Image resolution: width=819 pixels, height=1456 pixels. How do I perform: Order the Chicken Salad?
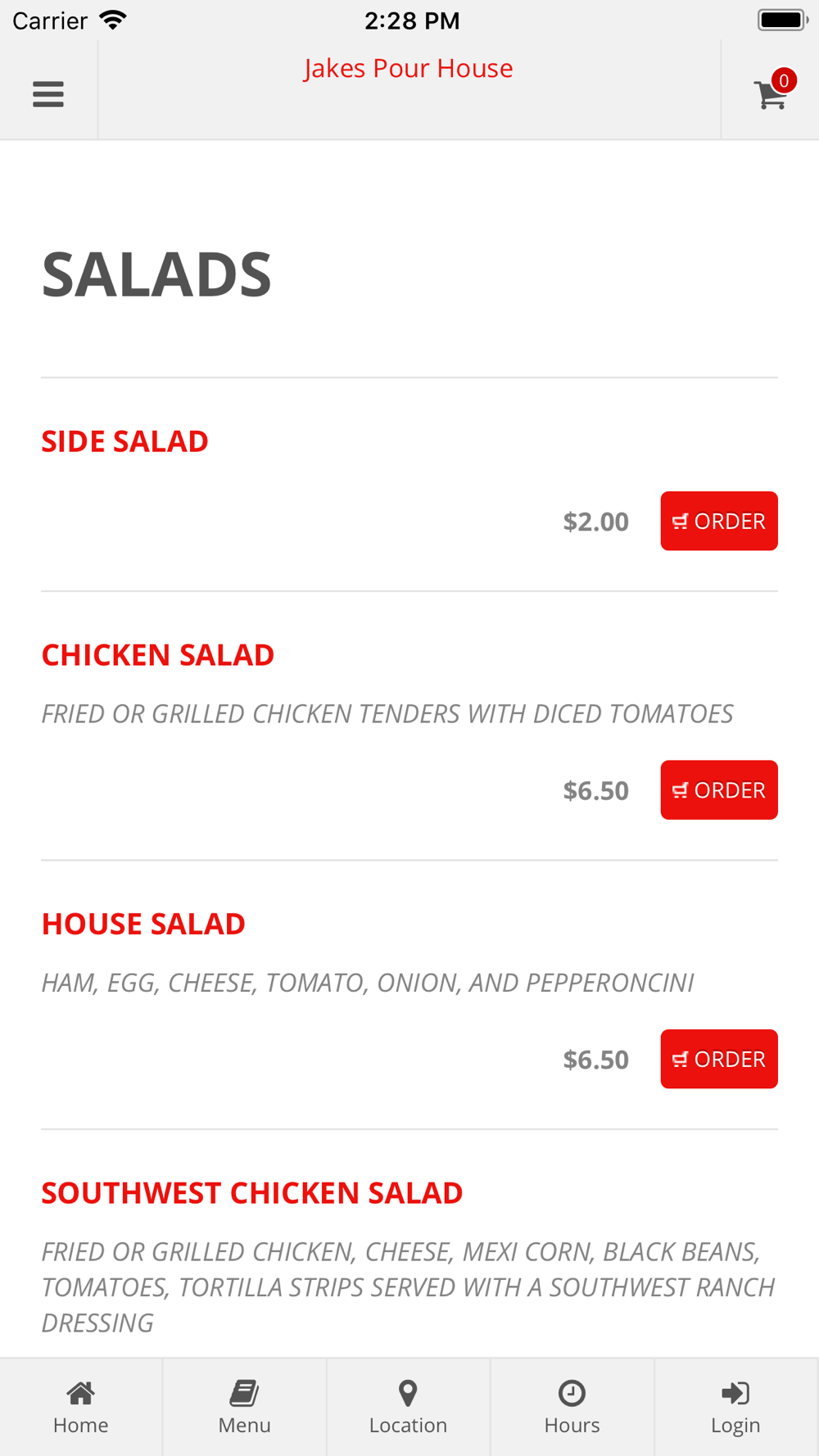[x=719, y=789]
